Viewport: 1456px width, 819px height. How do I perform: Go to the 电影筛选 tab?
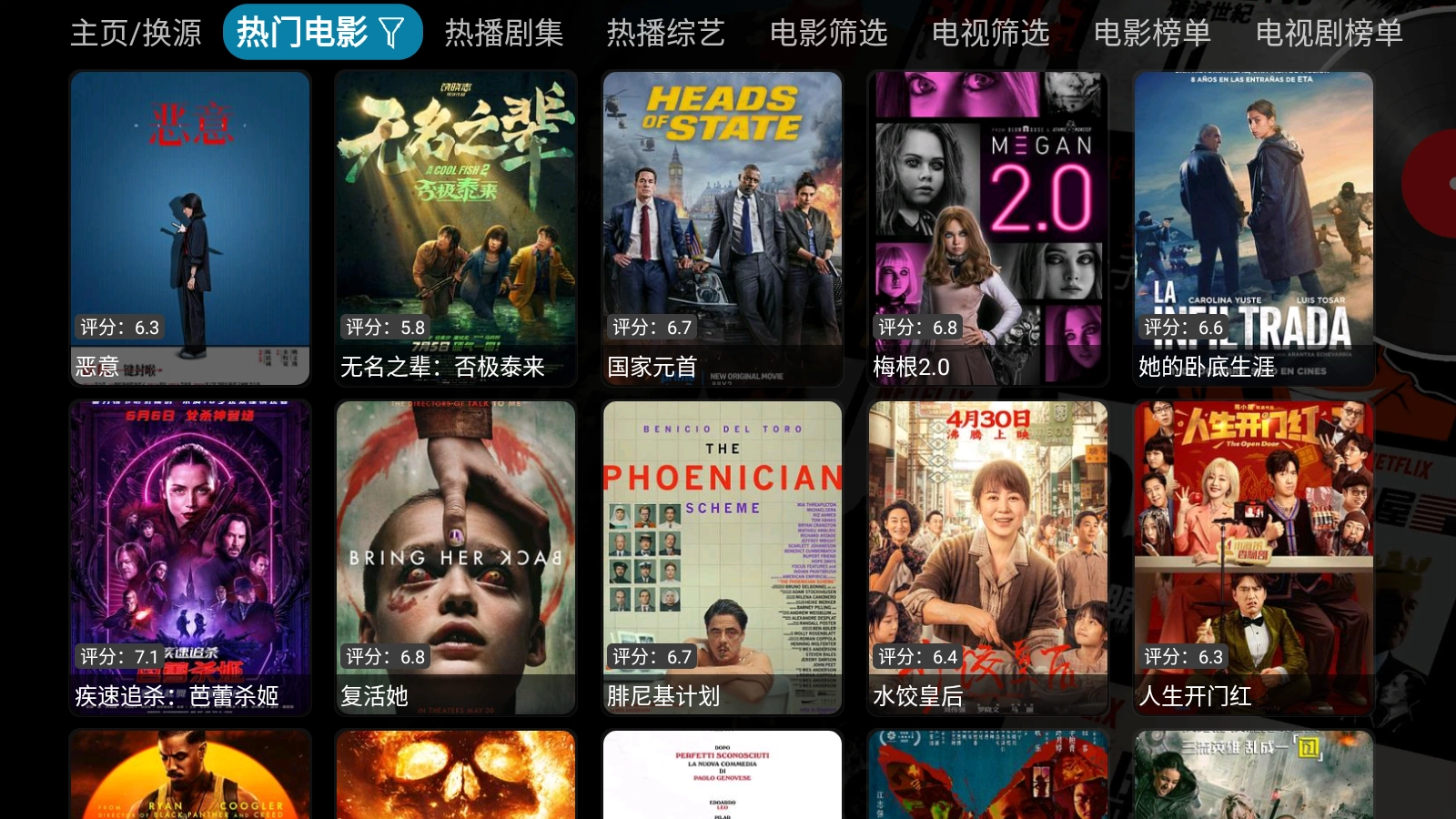click(x=828, y=34)
